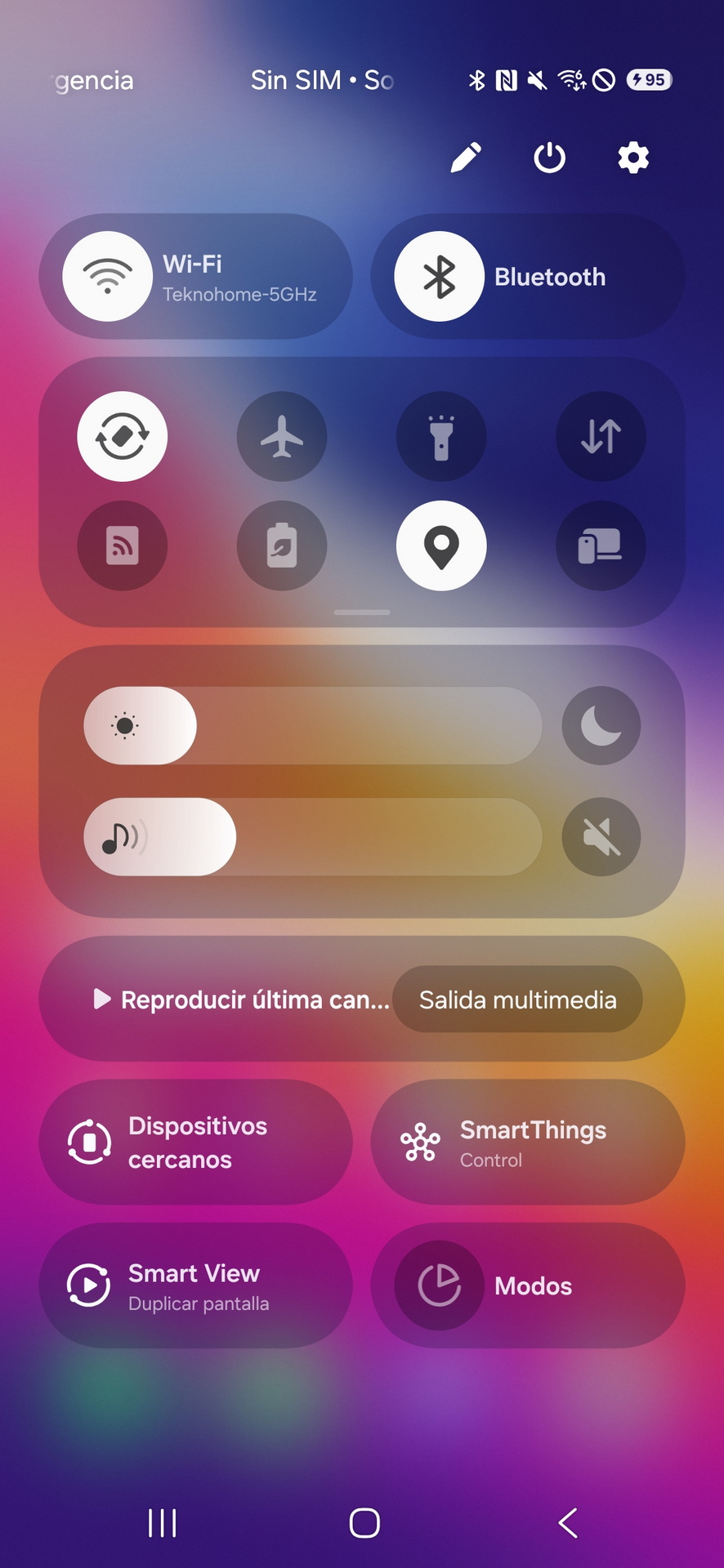Tap the mute sound button
Viewport: 724px width, 1568px height.
click(x=601, y=837)
